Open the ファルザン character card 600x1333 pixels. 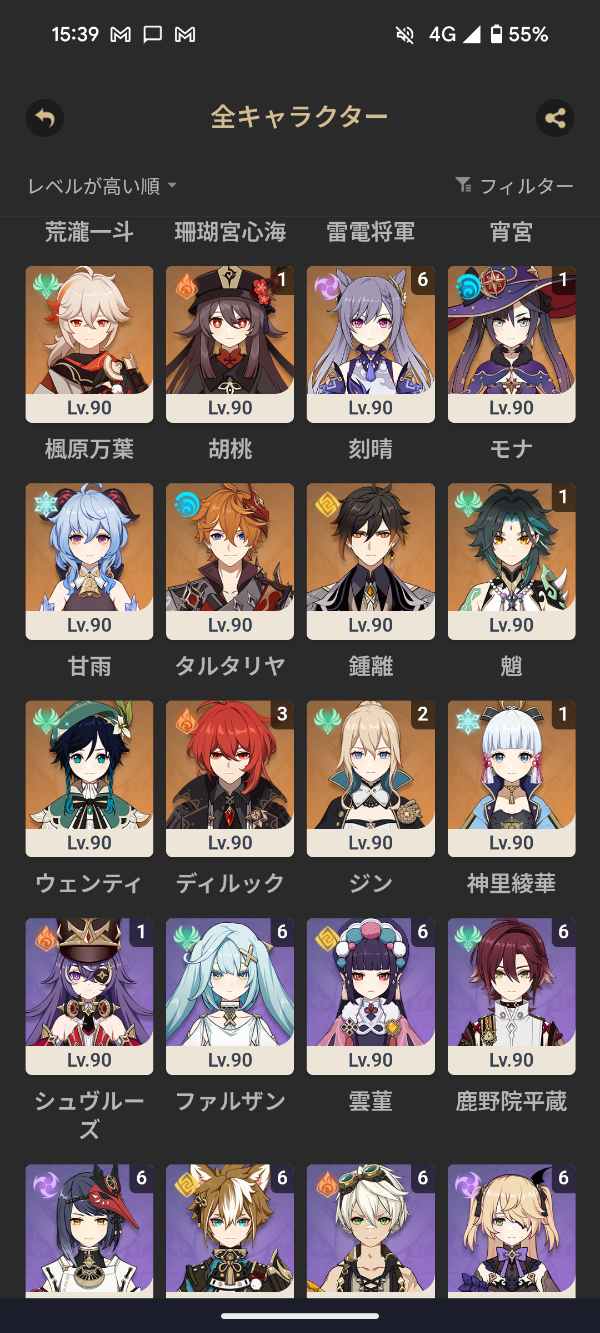tap(230, 995)
